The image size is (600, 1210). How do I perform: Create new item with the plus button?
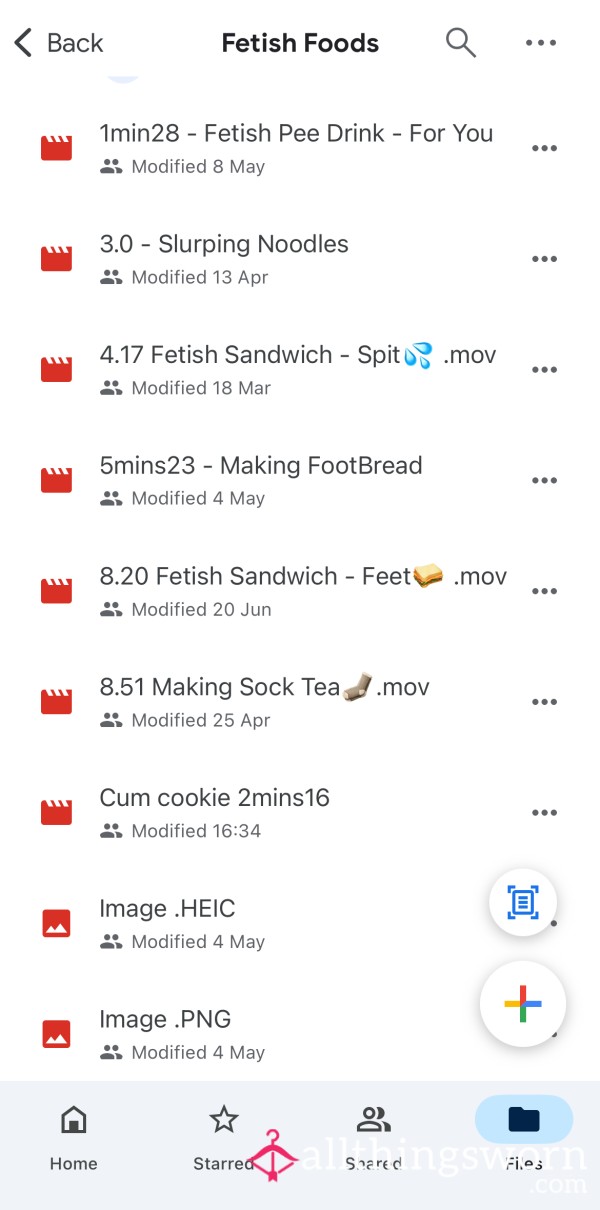523,1003
